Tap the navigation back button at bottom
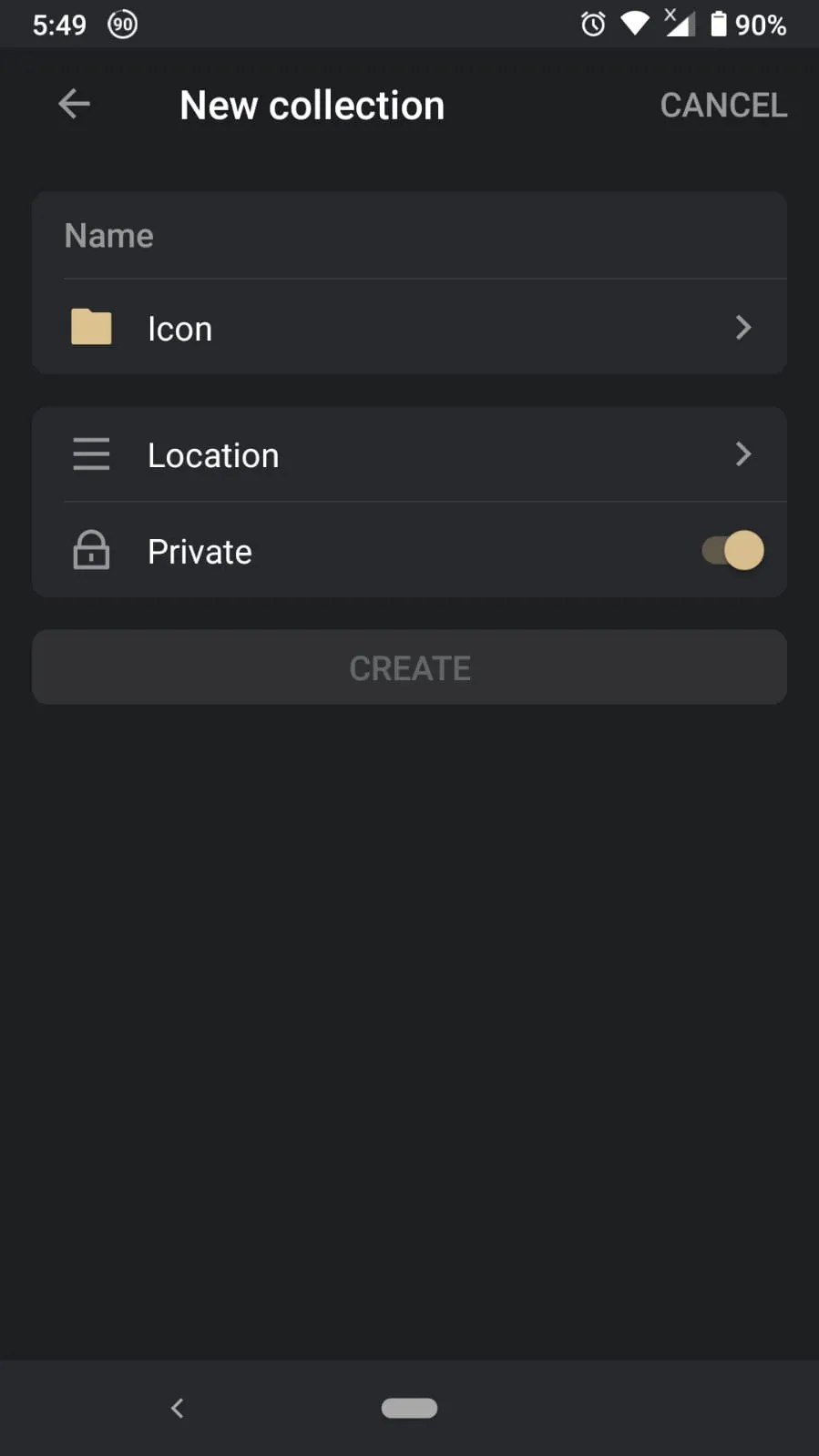819x1456 pixels. pos(177,1407)
